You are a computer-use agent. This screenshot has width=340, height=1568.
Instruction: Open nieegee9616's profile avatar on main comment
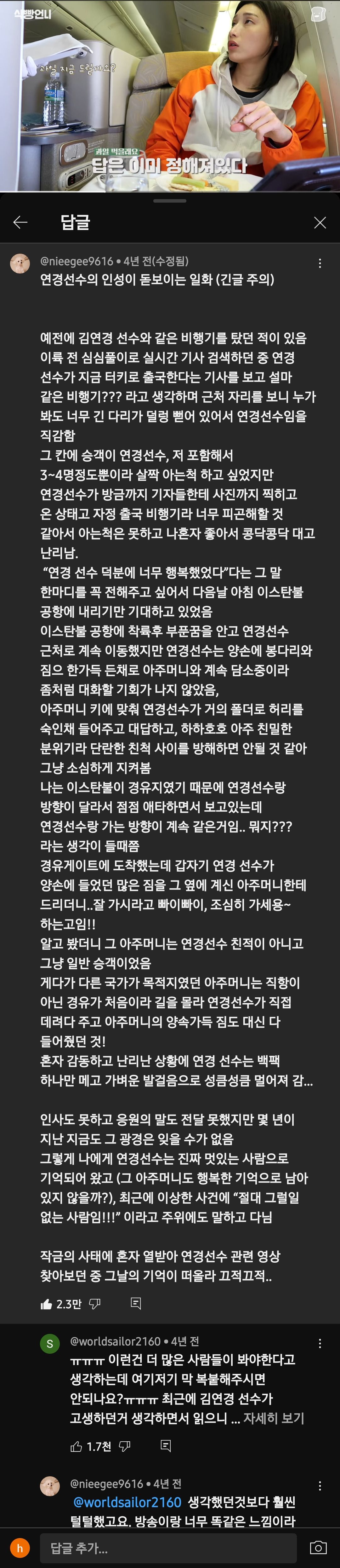20,263
